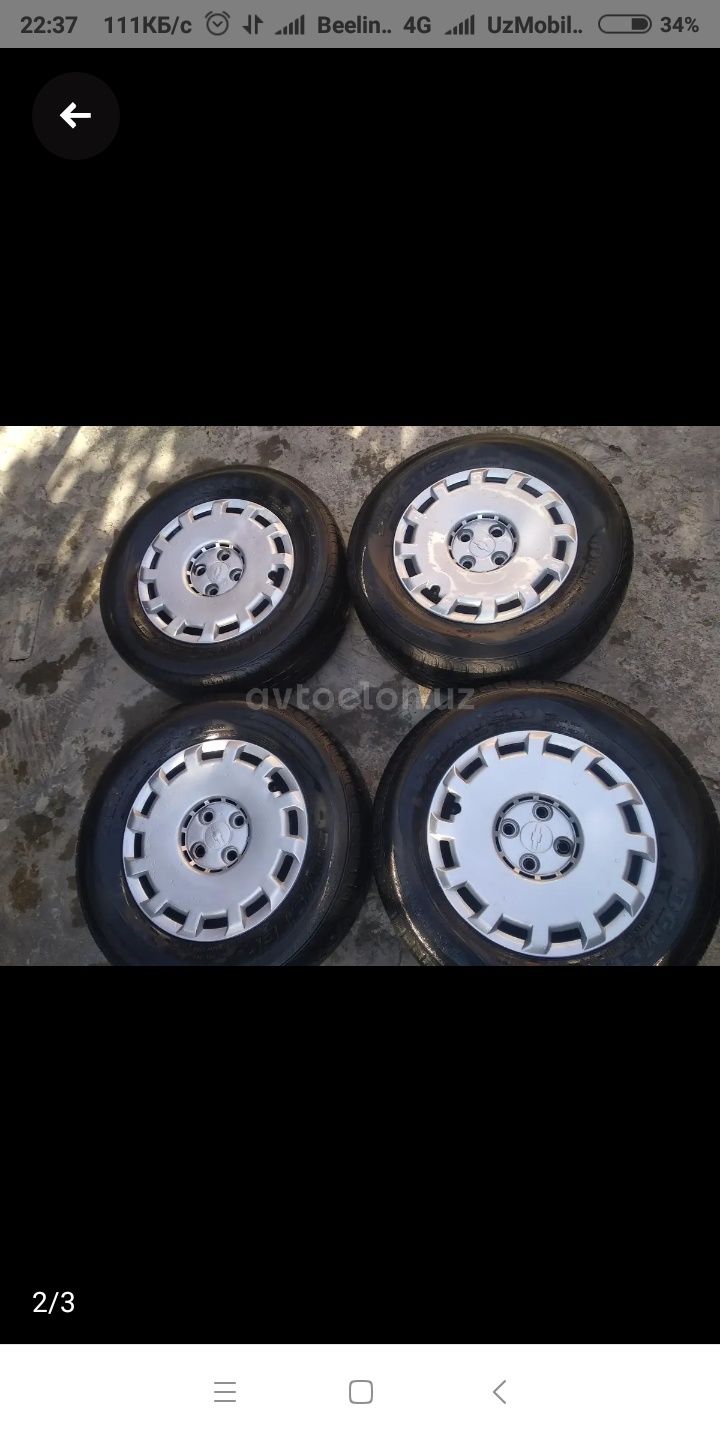Viewport: 720px width, 1440px height.
Task: Open recent apps from navigation bar
Action: click(225, 1392)
